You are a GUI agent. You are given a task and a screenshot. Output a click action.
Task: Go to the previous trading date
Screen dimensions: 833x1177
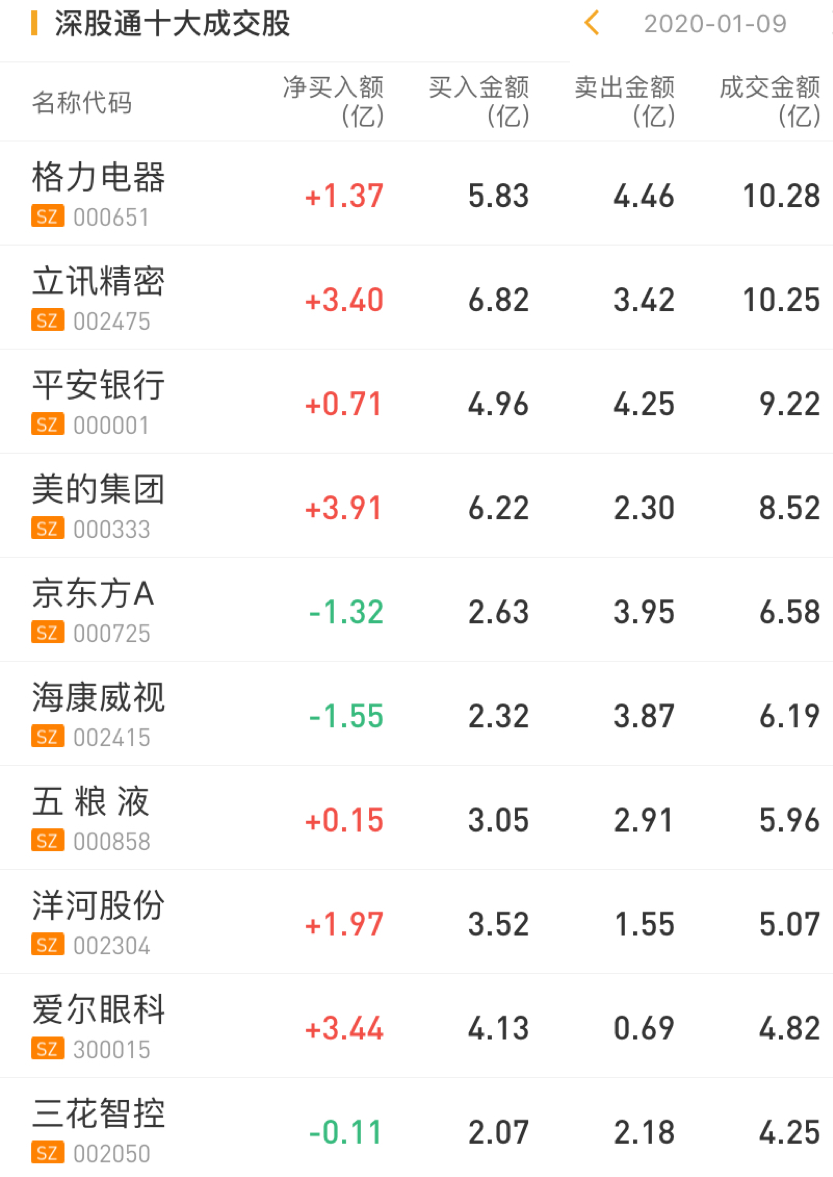pos(591,23)
